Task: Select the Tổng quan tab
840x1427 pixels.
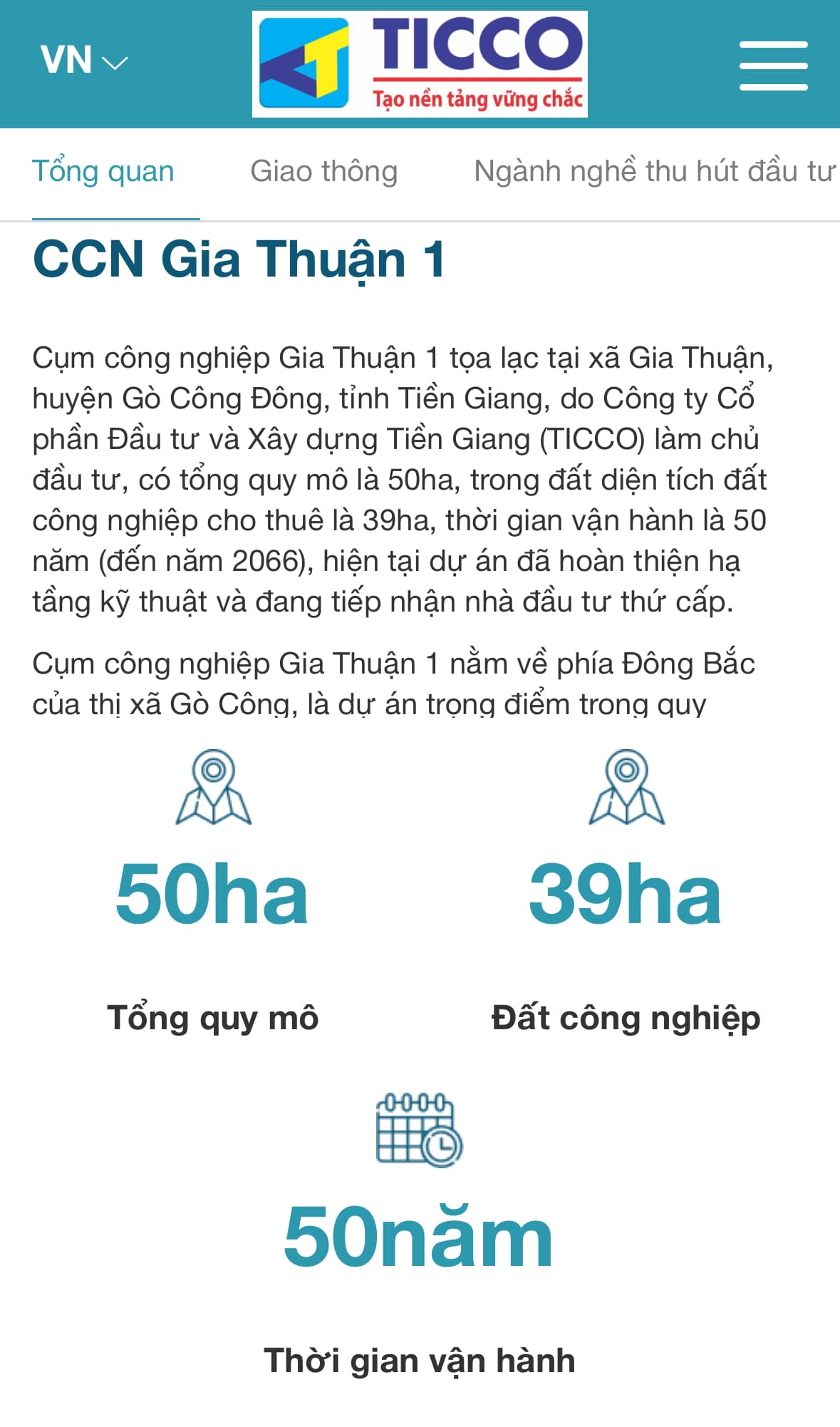Action: [x=103, y=172]
